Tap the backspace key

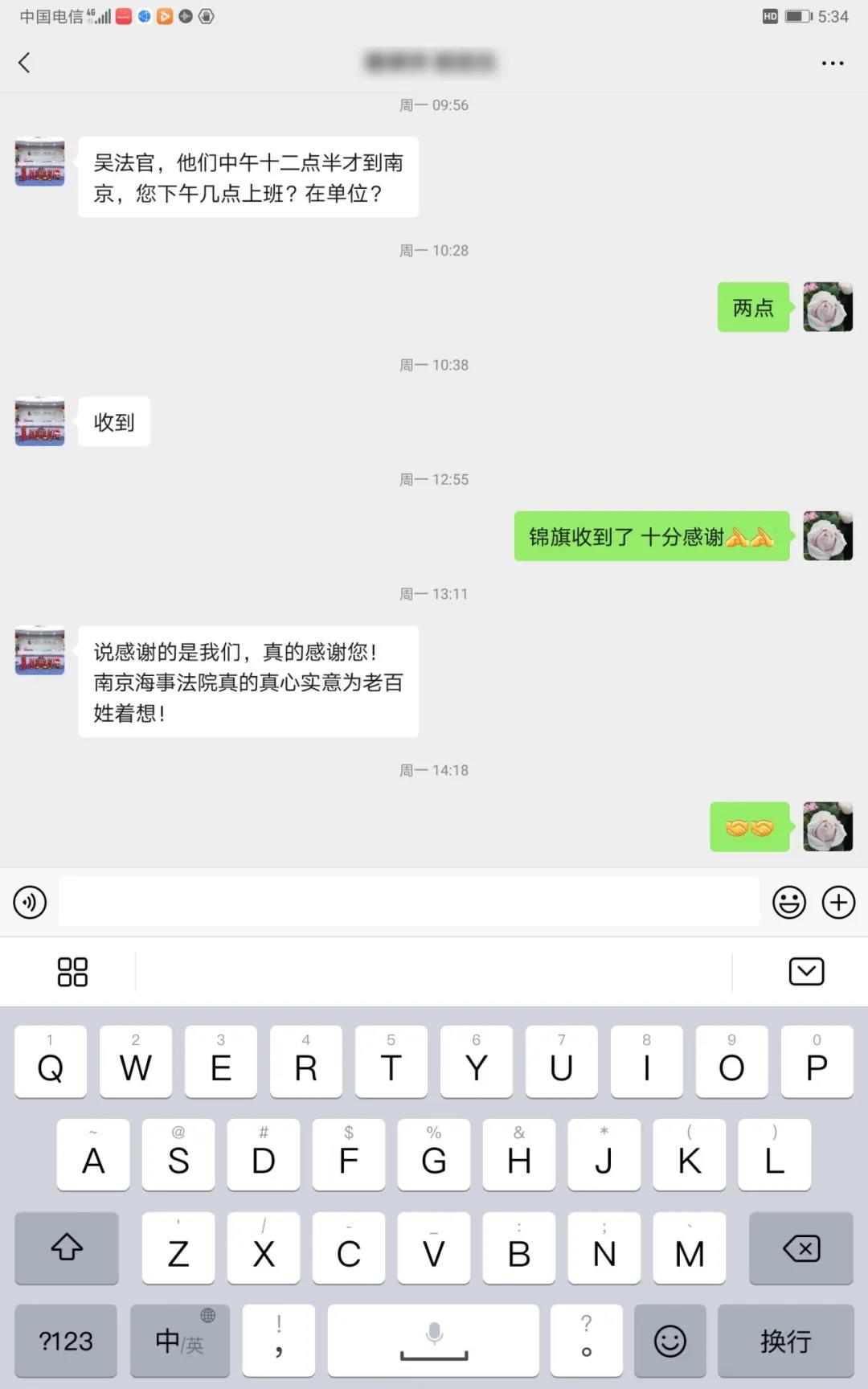[x=800, y=1248]
